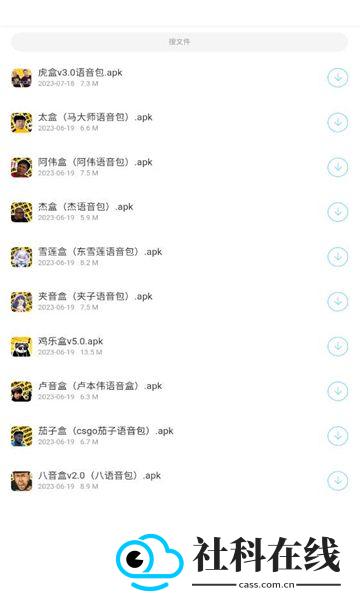Download 虎盒v3.0语音包.apk
The width and height of the screenshot is (360, 600).
pyautogui.click(x=337, y=78)
